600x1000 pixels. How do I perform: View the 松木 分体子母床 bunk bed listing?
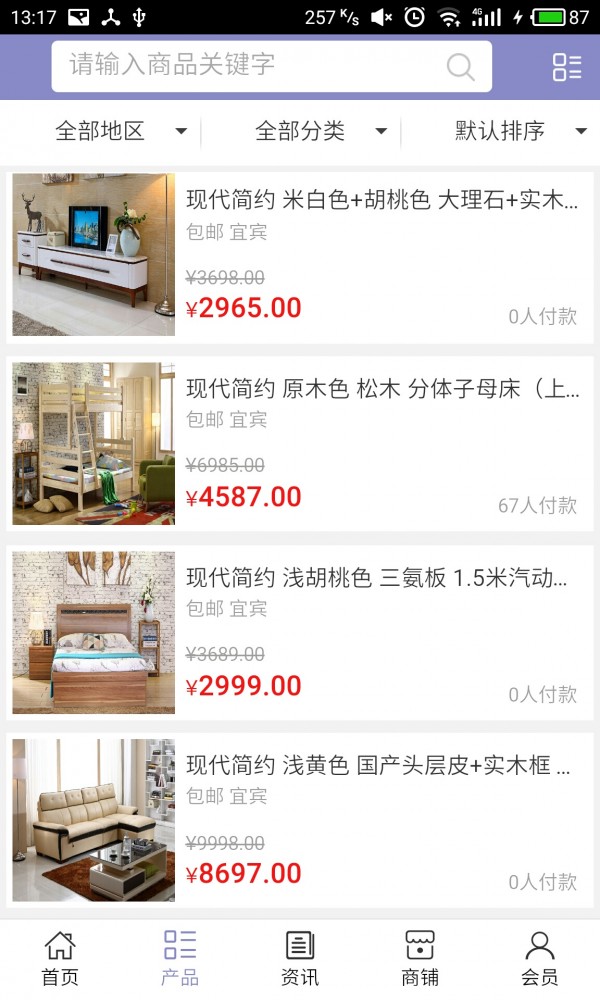[x=300, y=443]
